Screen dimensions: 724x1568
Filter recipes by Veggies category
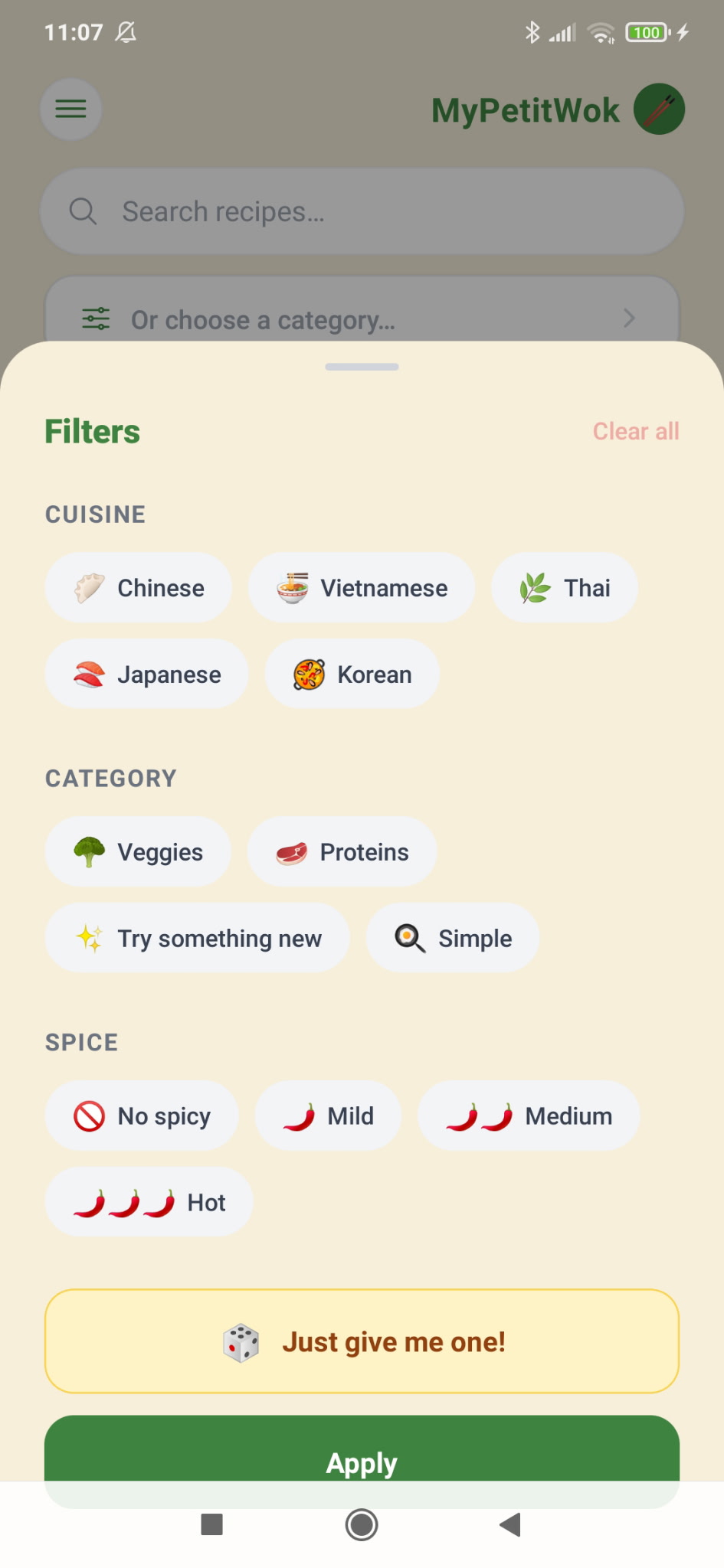[139, 852]
